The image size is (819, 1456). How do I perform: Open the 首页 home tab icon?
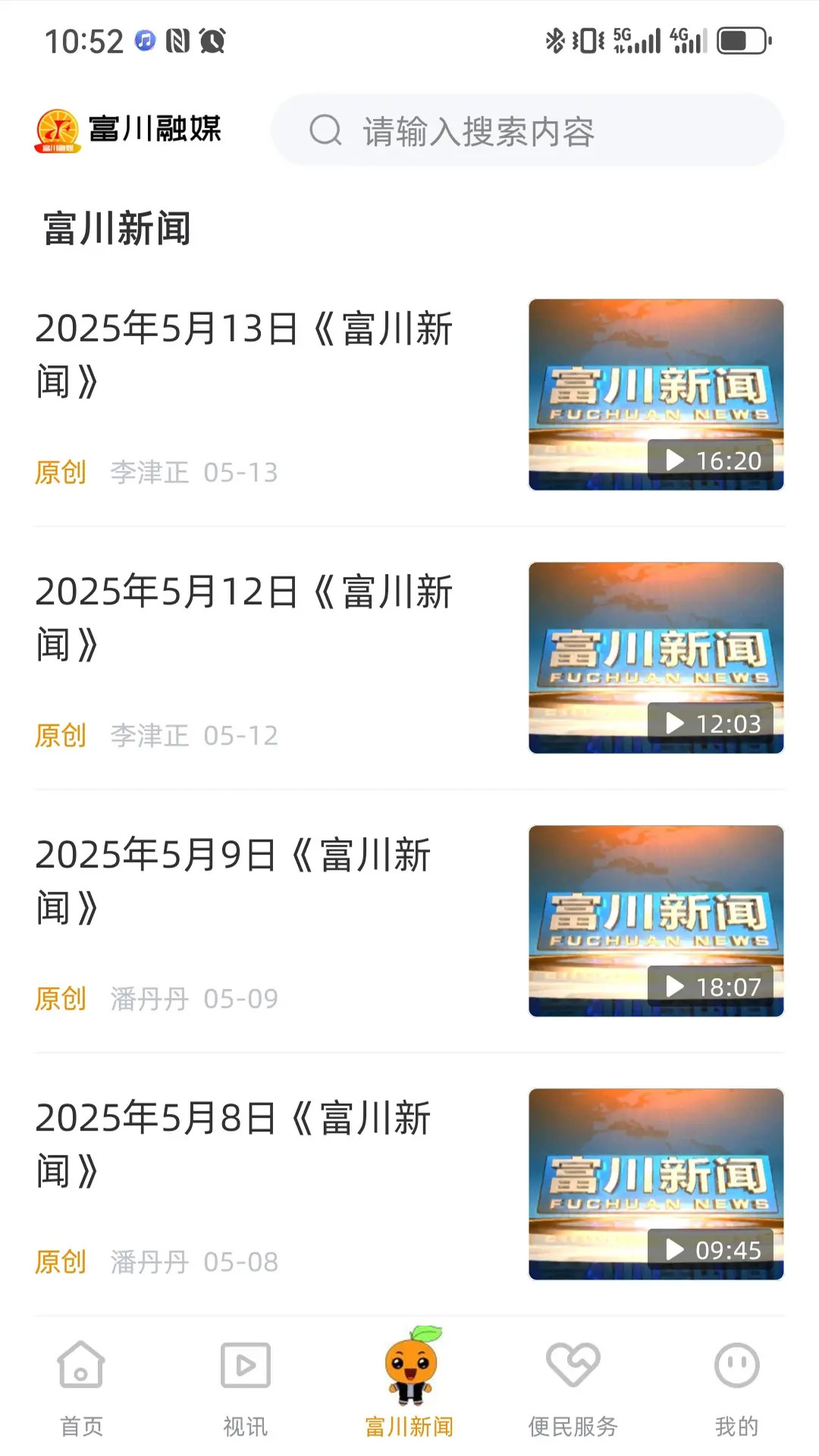(80, 1365)
